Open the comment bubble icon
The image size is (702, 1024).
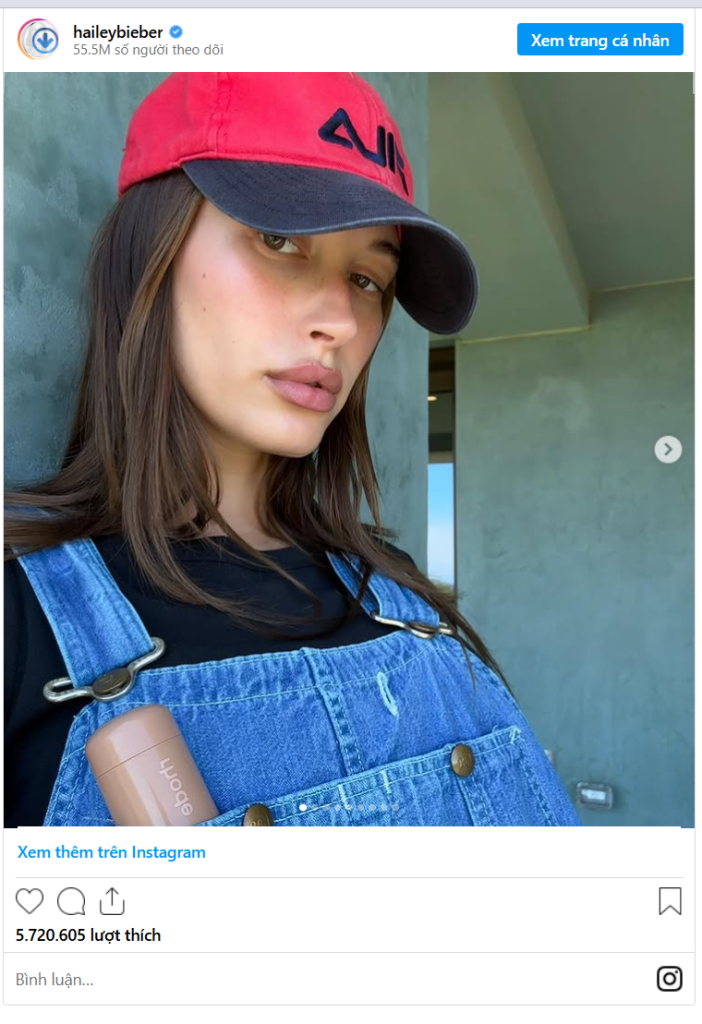(71, 901)
